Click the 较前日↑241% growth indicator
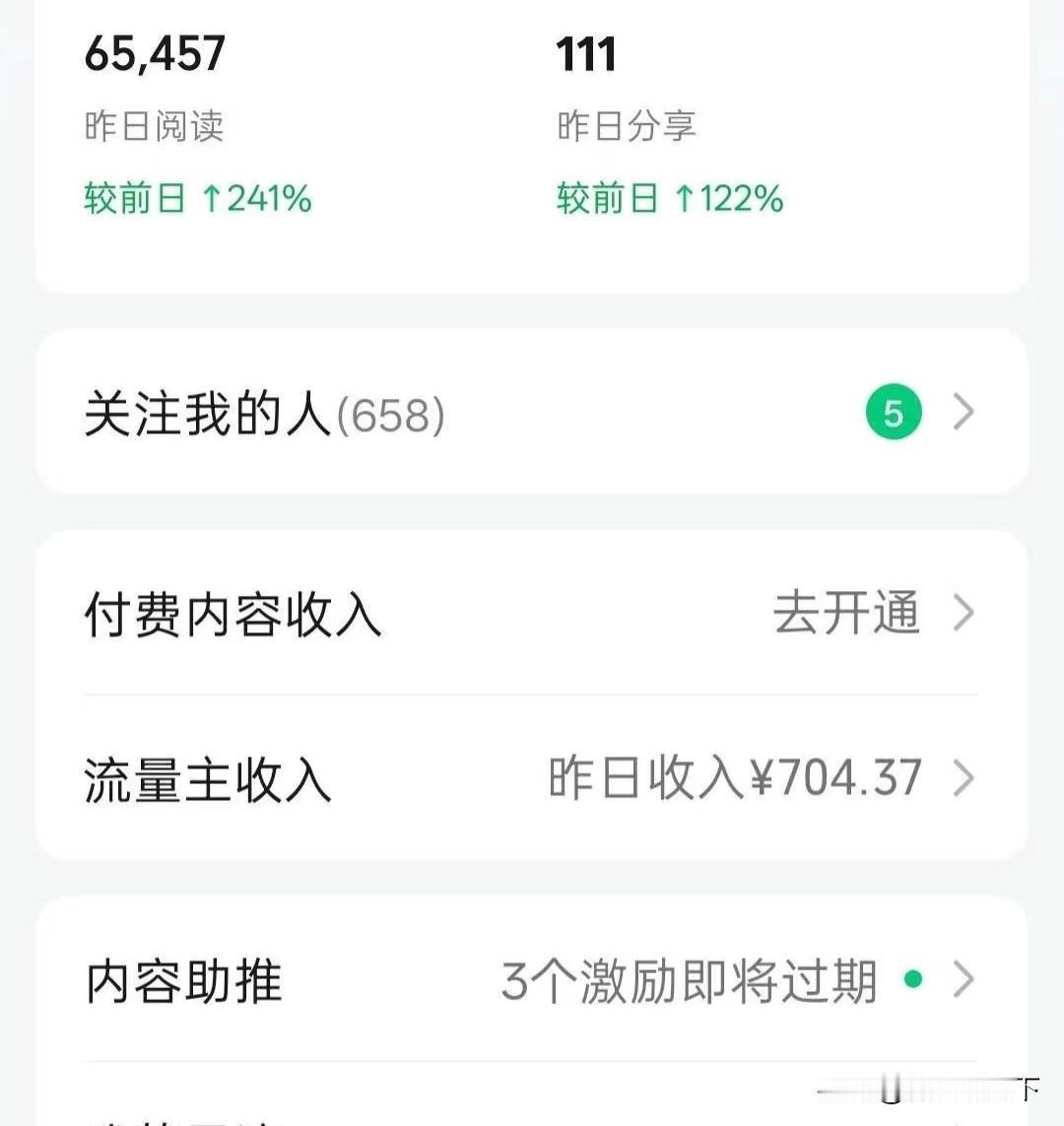This screenshot has width=1064, height=1126. [x=197, y=199]
